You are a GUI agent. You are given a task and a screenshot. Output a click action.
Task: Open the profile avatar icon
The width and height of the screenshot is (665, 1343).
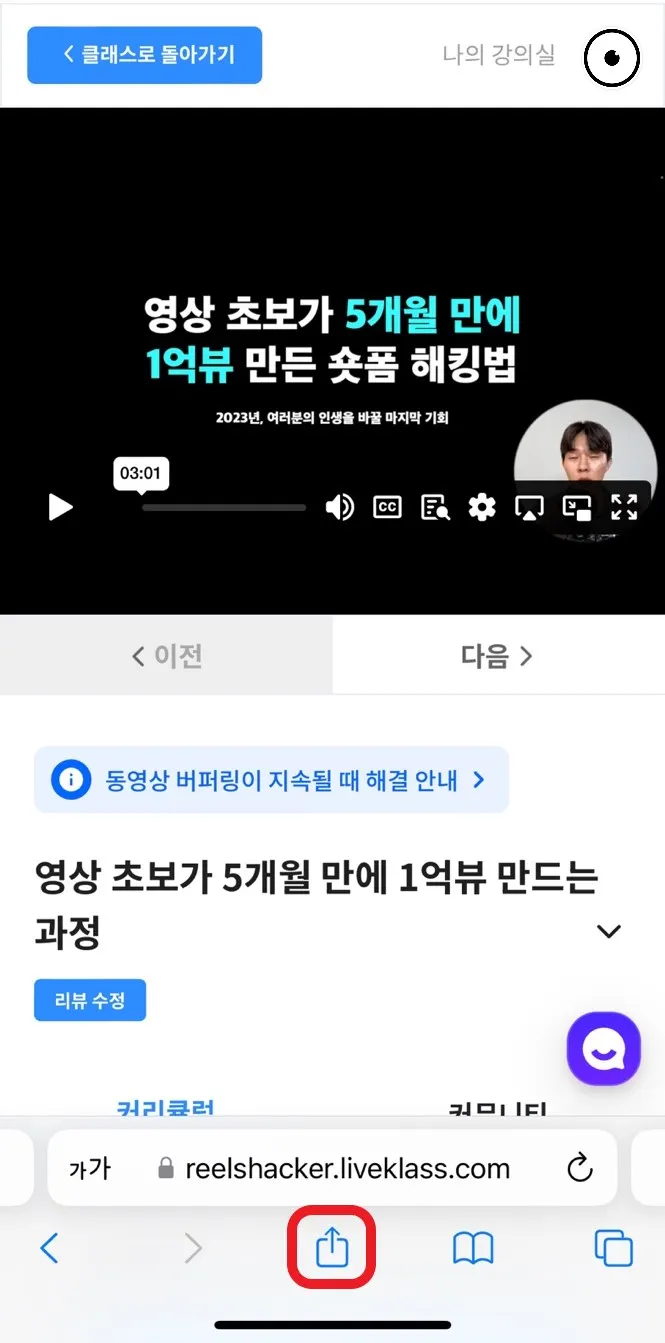(611, 58)
